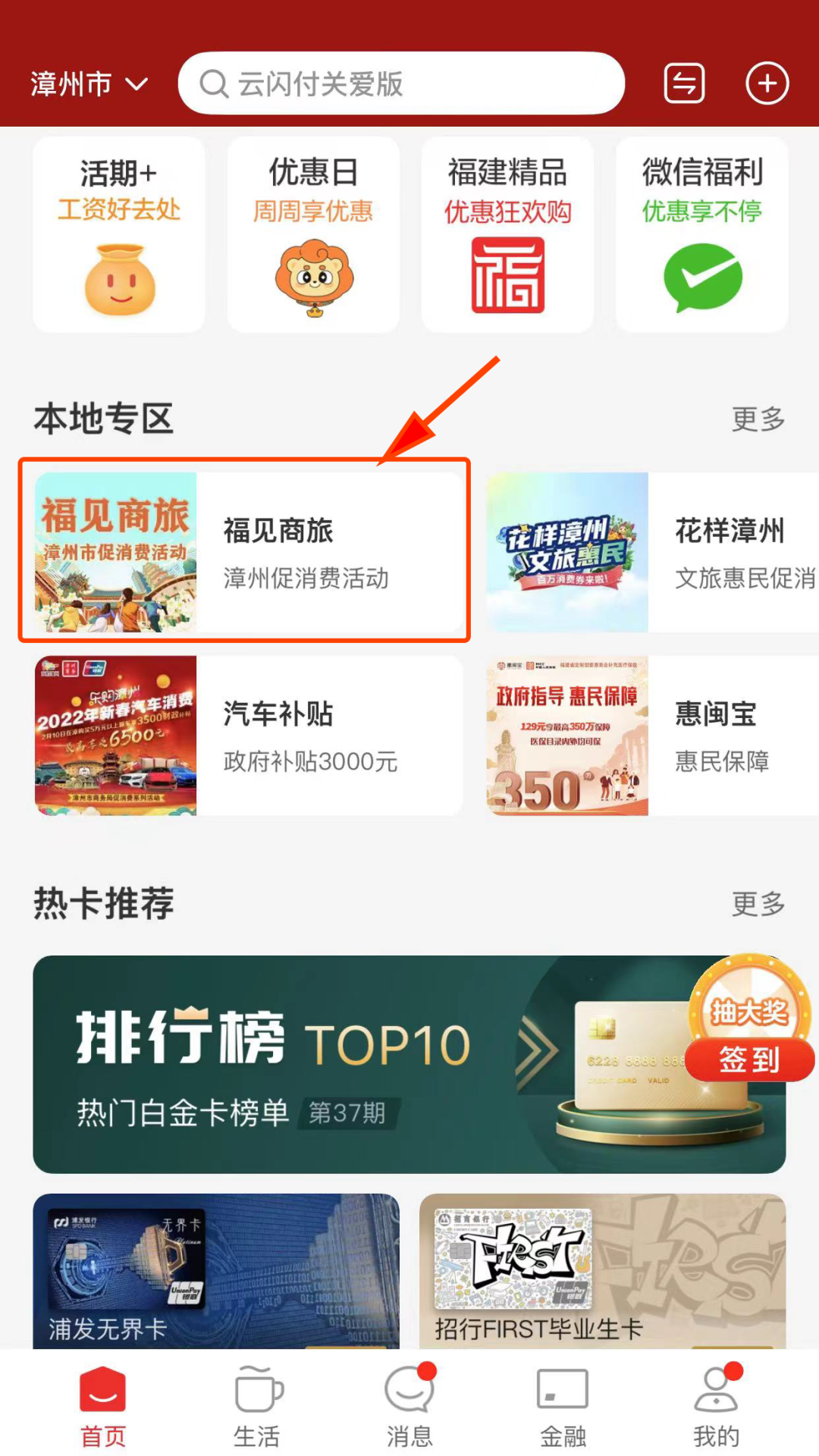View 更多 for 本地专区
This screenshot has height=1456, width=819.
tap(758, 419)
